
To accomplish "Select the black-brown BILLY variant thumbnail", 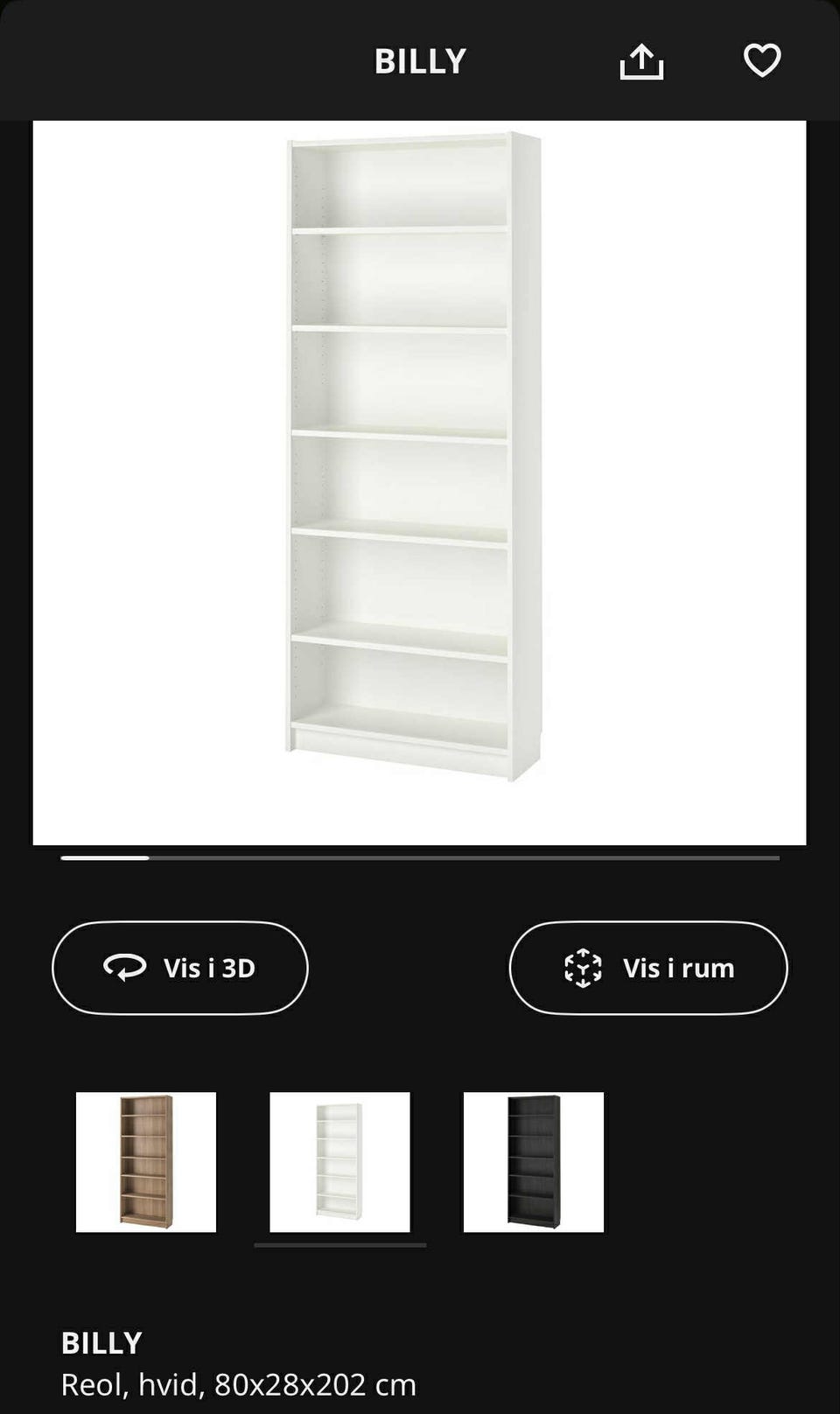I will pyautogui.click(x=532, y=1162).
